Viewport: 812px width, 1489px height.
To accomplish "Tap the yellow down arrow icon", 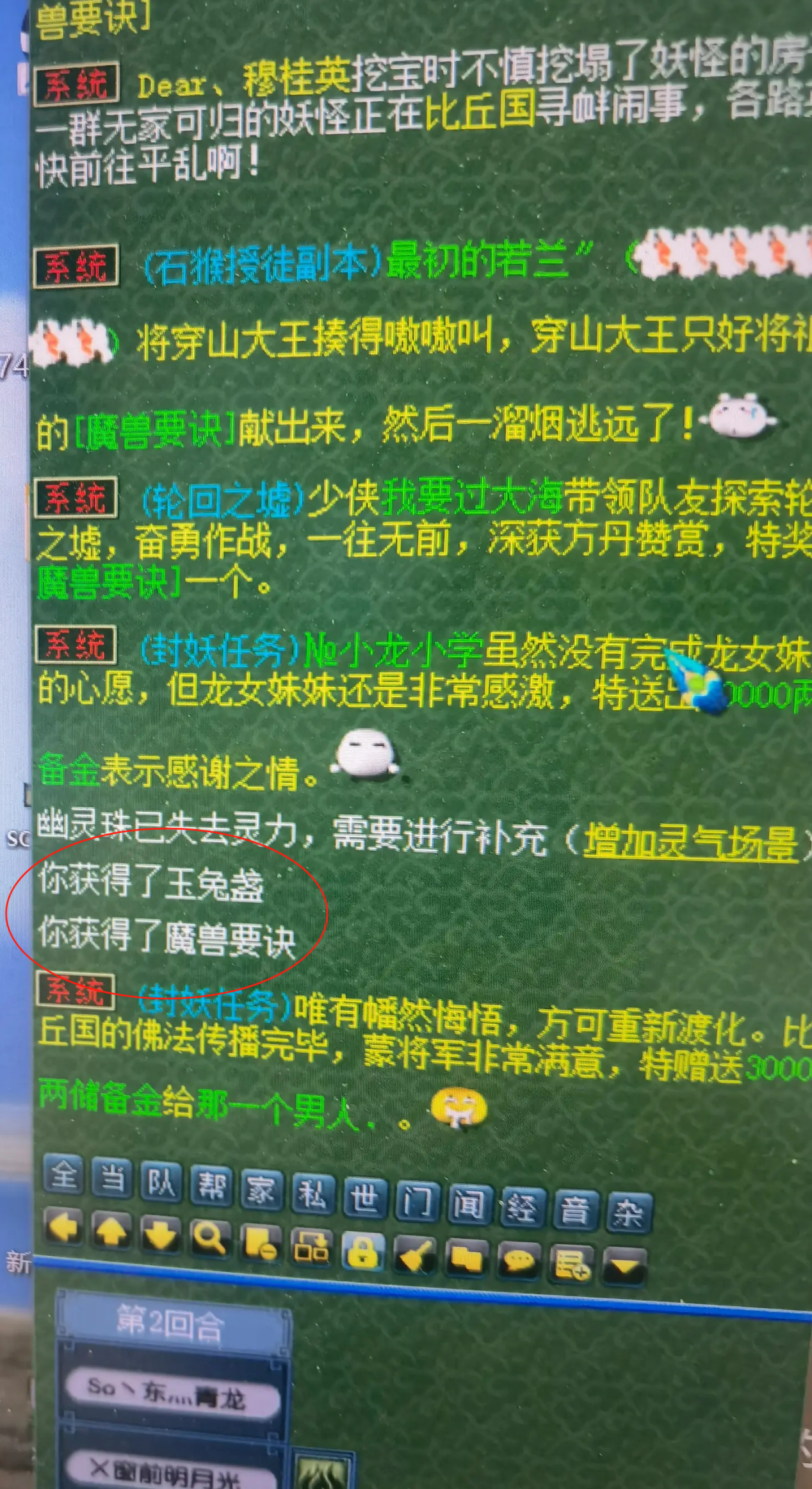I will click(160, 1235).
